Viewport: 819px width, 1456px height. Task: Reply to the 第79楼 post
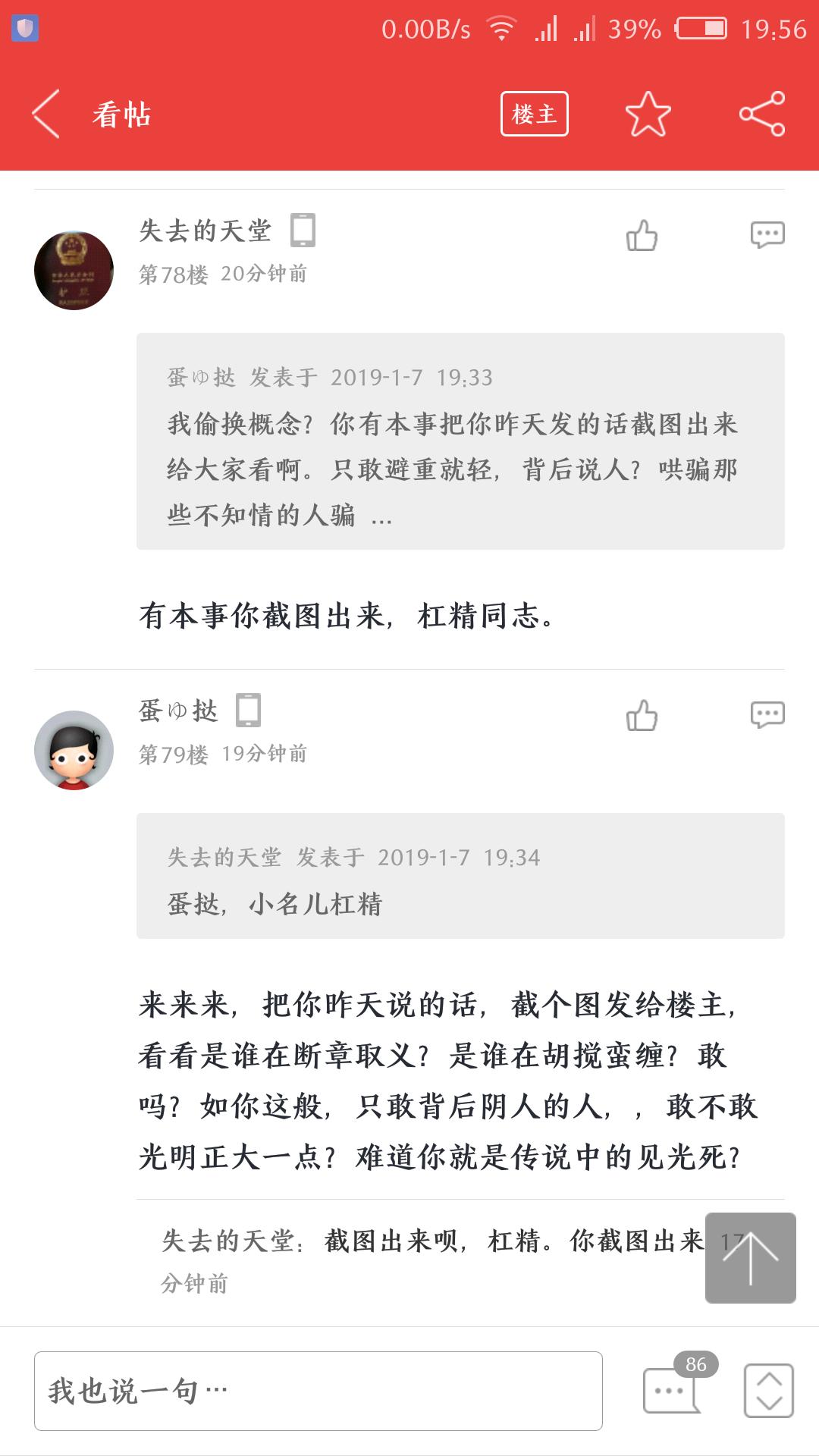[767, 714]
